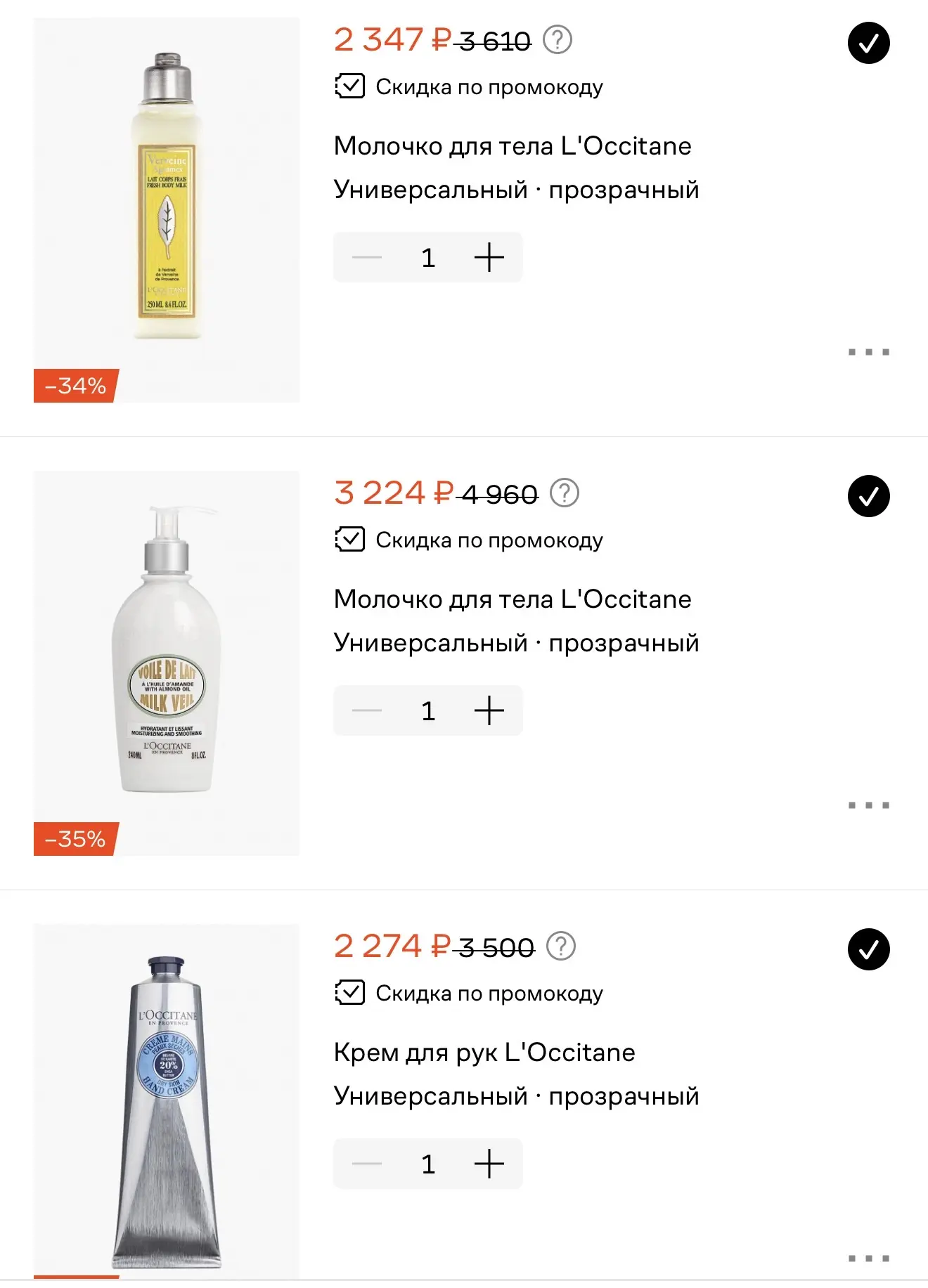Open options menu for the 2 347 ₽ item
This screenshot has width=928, height=1288.
(x=868, y=352)
